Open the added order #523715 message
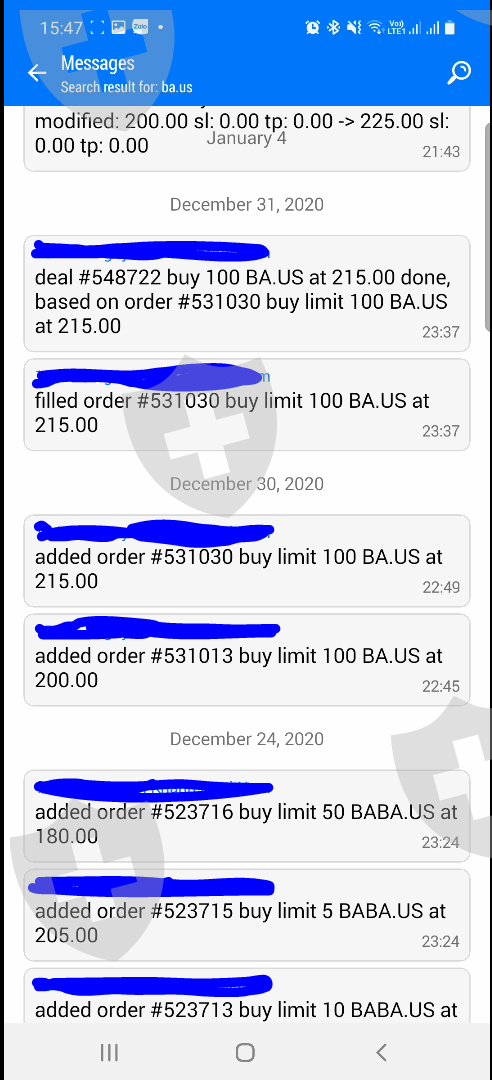The image size is (492, 1080). coord(247,915)
